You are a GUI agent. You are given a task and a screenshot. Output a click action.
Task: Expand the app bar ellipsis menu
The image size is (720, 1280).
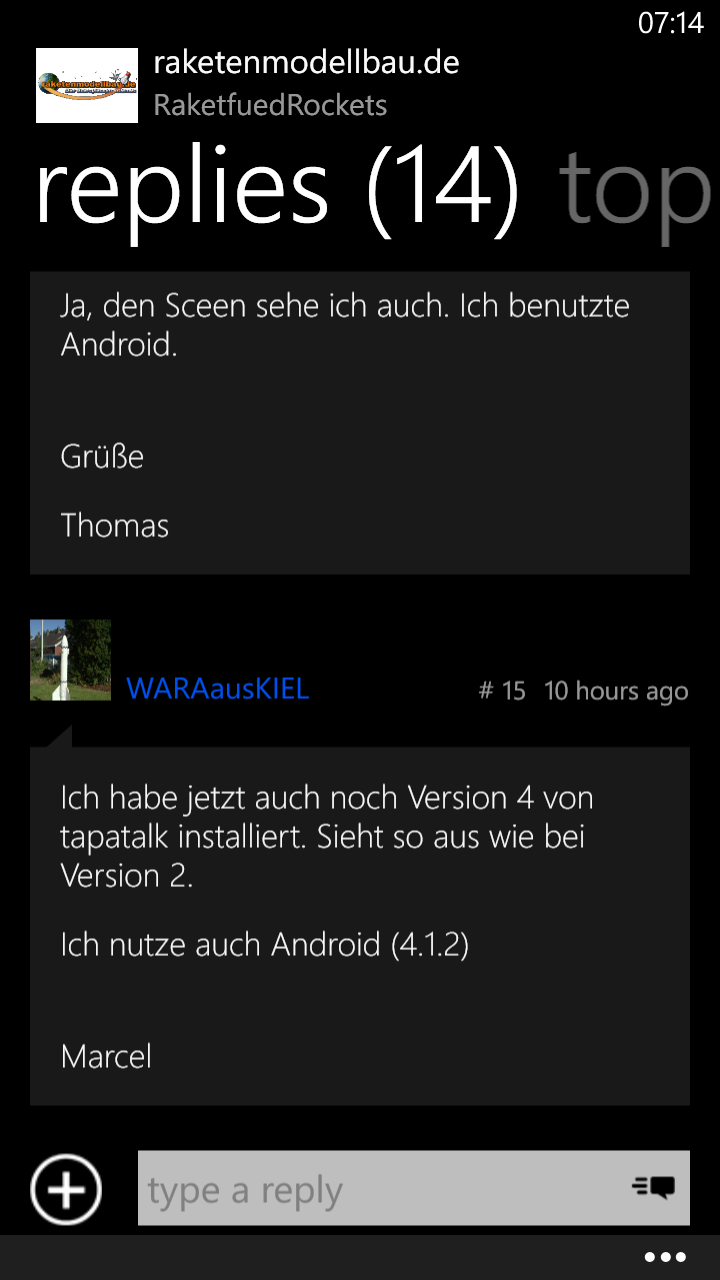coord(665,1257)
